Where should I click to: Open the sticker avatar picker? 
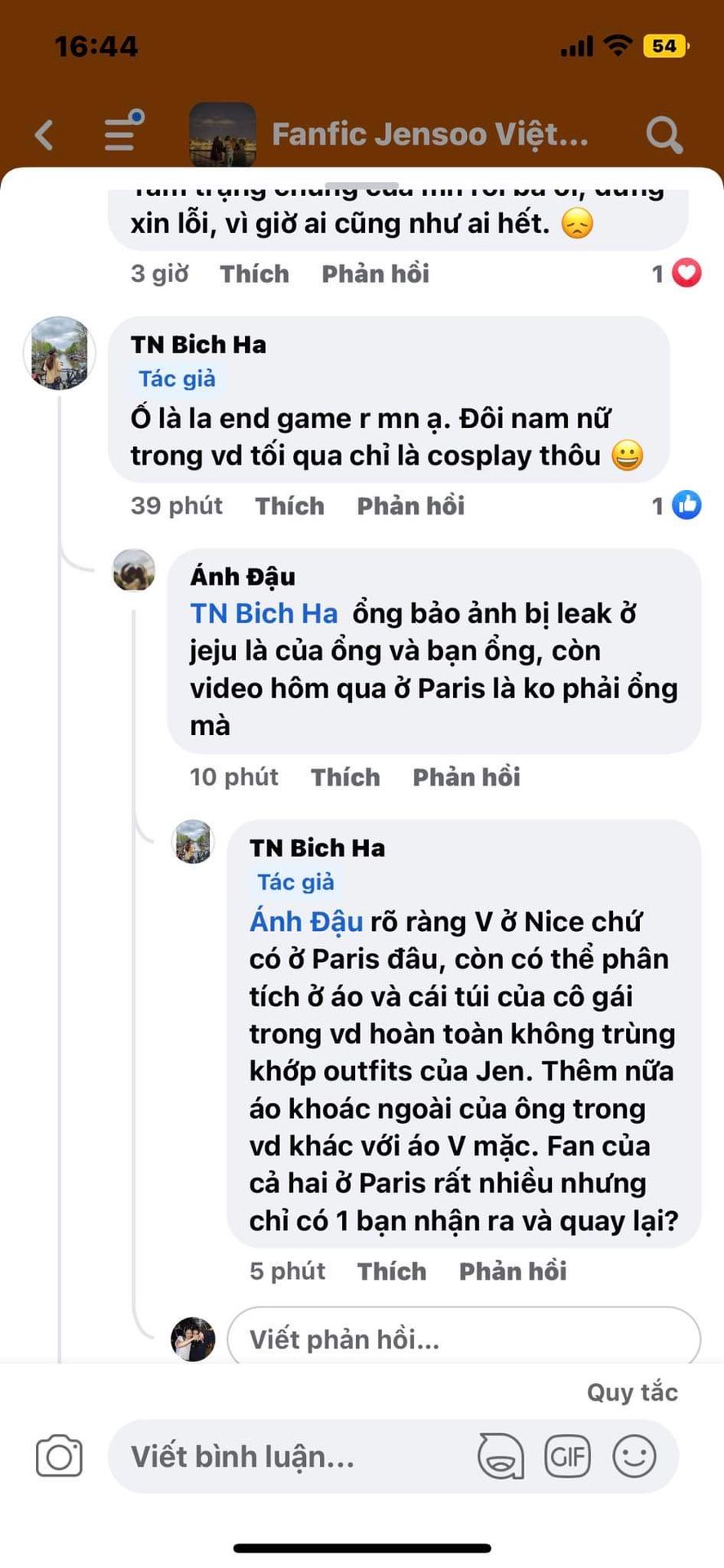pyautogui.click(x=500, y=1456)
